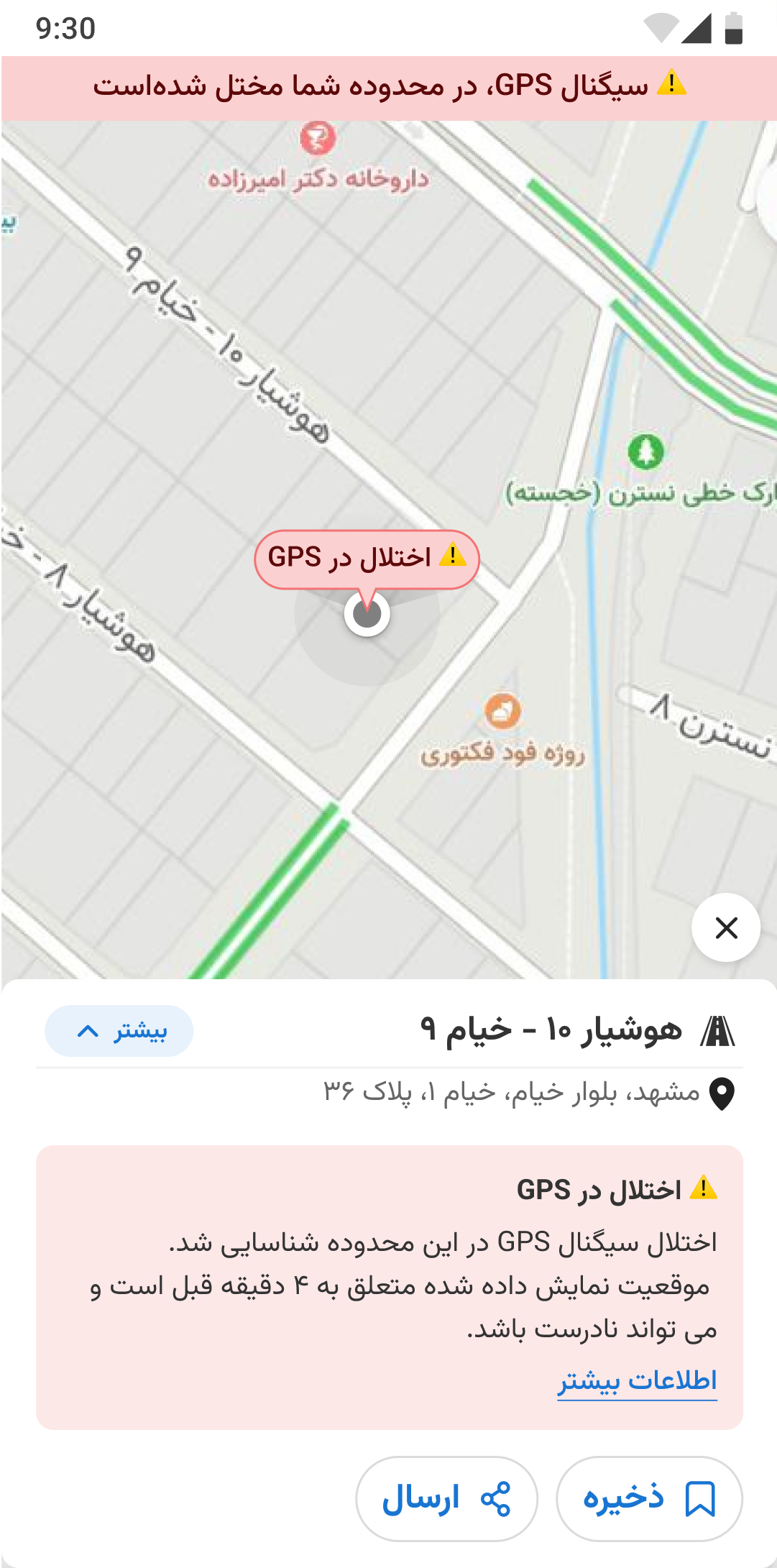Close the location details panel

pos(726,927)
